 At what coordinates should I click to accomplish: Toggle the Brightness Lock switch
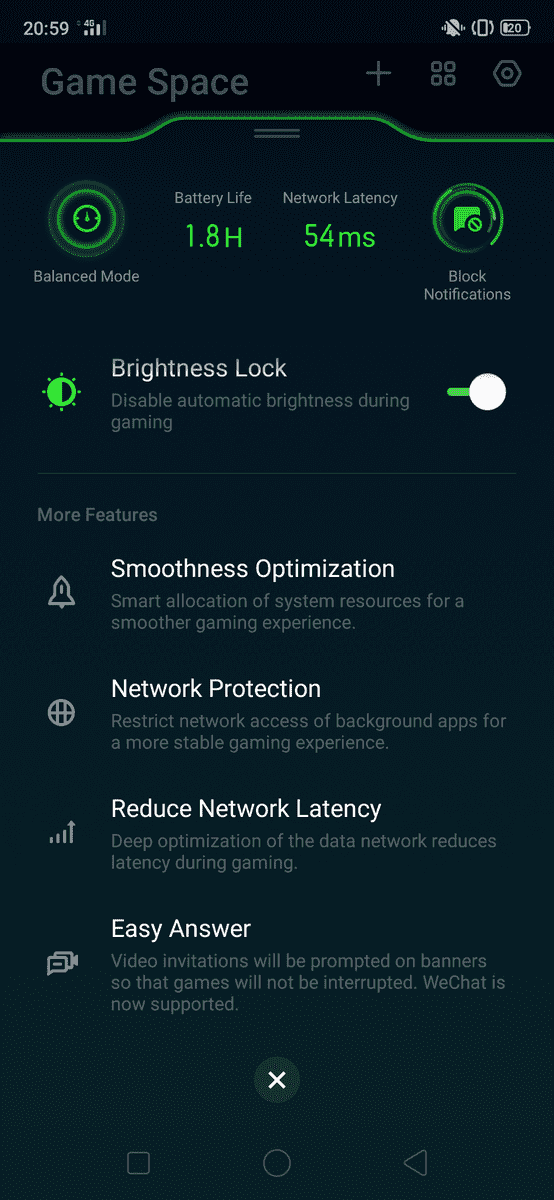(477, 392)
